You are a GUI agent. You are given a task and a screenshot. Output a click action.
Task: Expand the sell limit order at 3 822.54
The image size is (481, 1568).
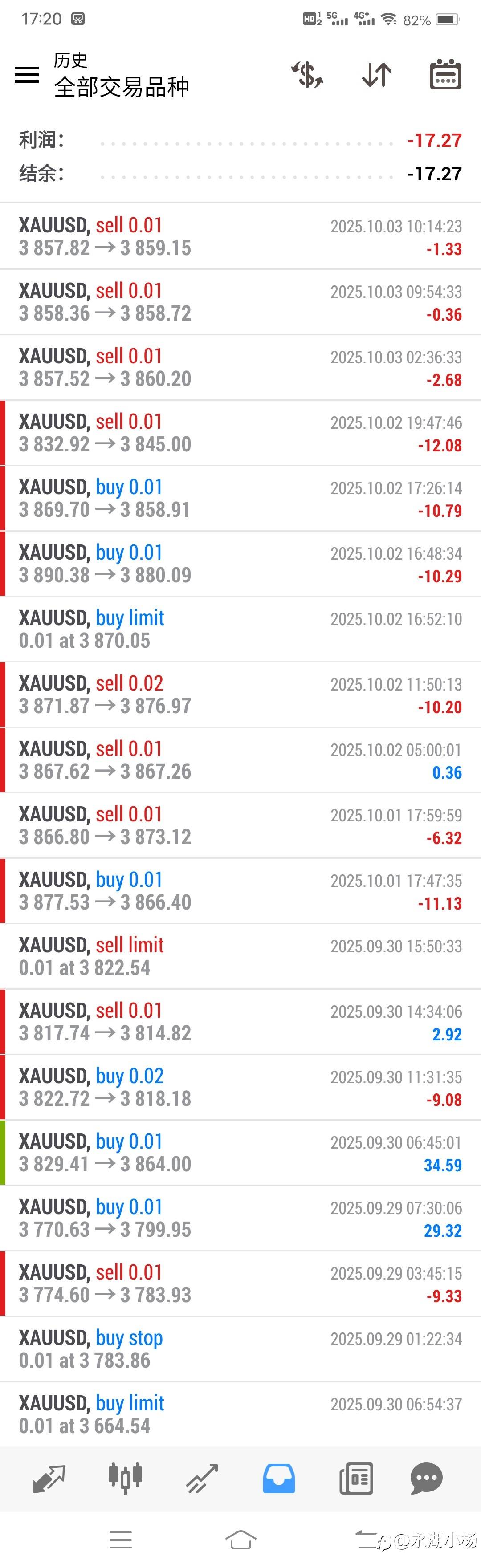pyautogui.click(x=240, y=956)
